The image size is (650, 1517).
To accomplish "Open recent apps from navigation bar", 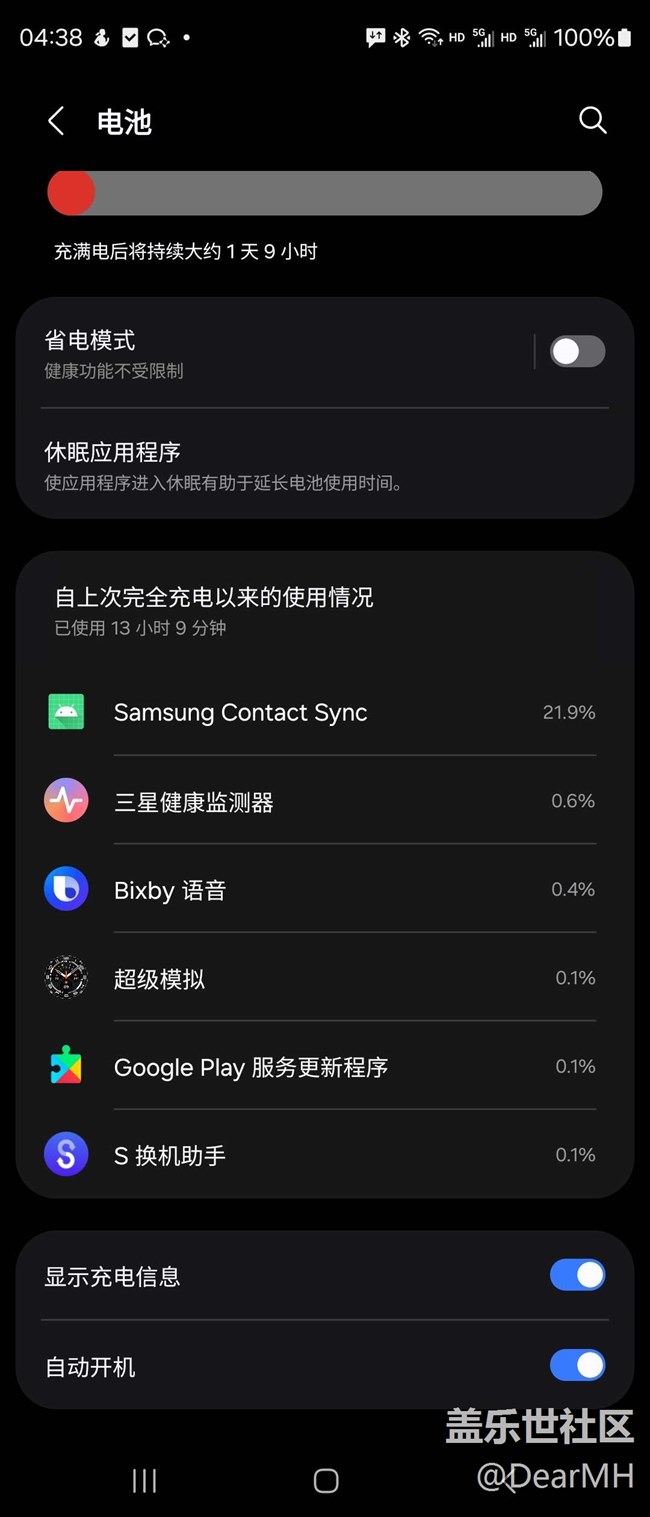I will tap(145, 1481).
